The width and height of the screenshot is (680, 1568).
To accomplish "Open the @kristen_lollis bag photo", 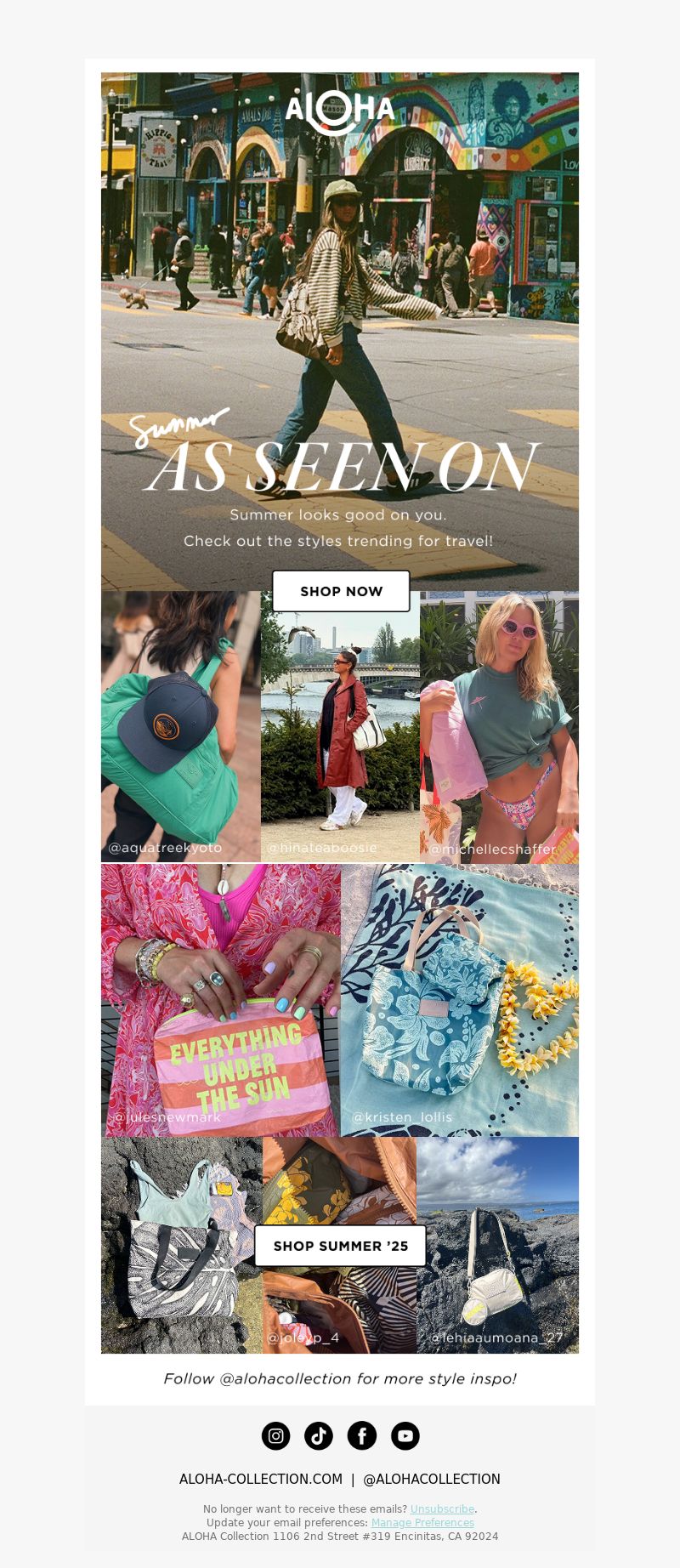I will (x=459, y=1000).
